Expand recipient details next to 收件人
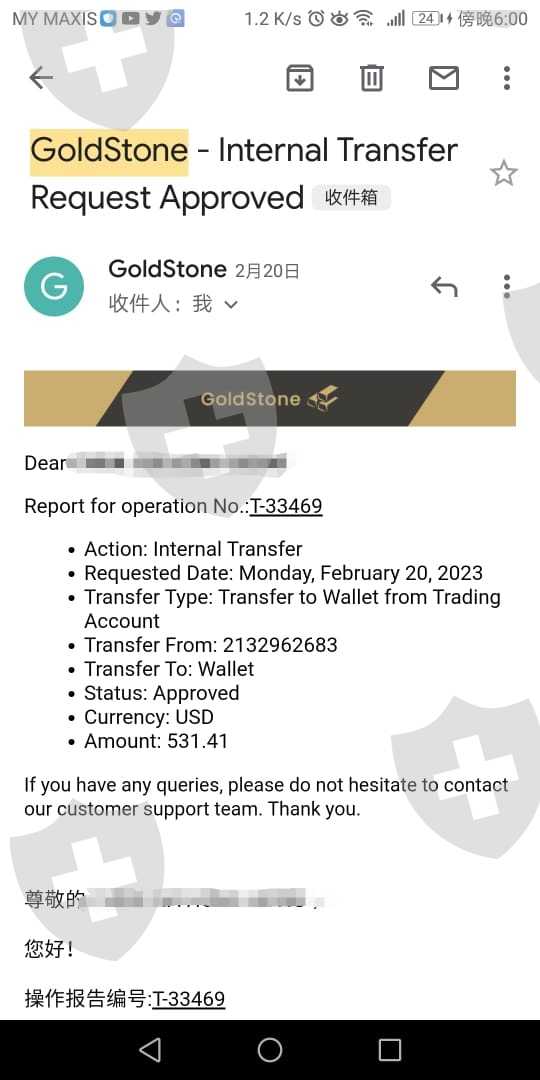 pyautogui.click(x=231, y=304)
